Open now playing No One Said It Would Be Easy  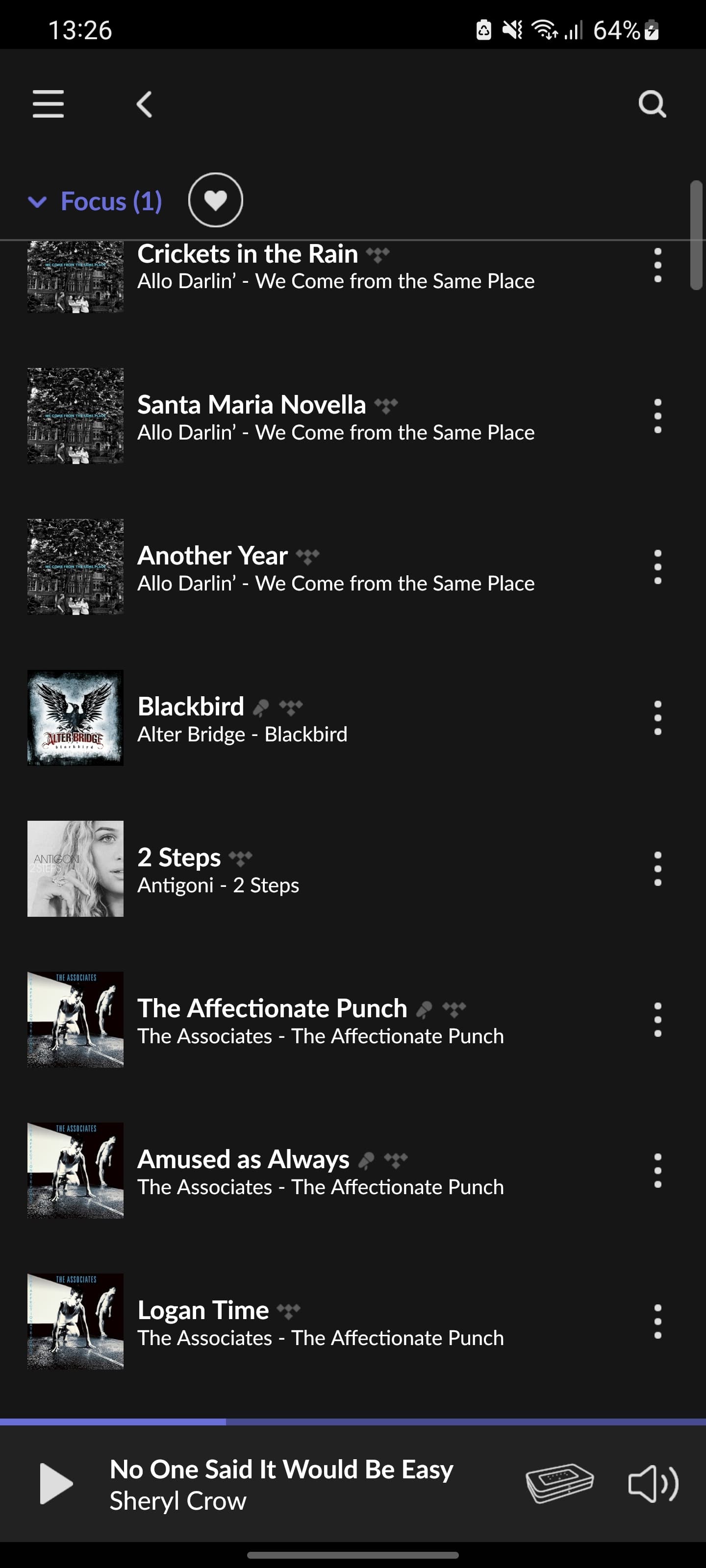[281, 1483]
